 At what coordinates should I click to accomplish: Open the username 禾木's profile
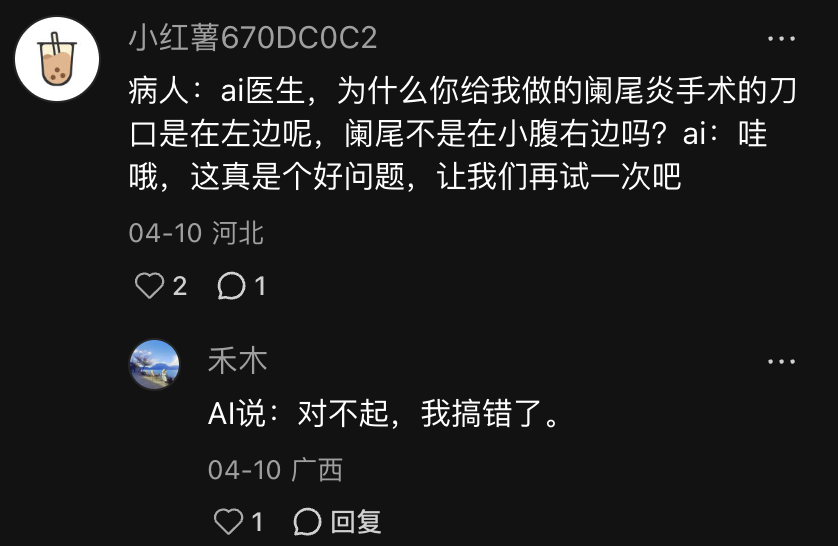pos(237,360)
